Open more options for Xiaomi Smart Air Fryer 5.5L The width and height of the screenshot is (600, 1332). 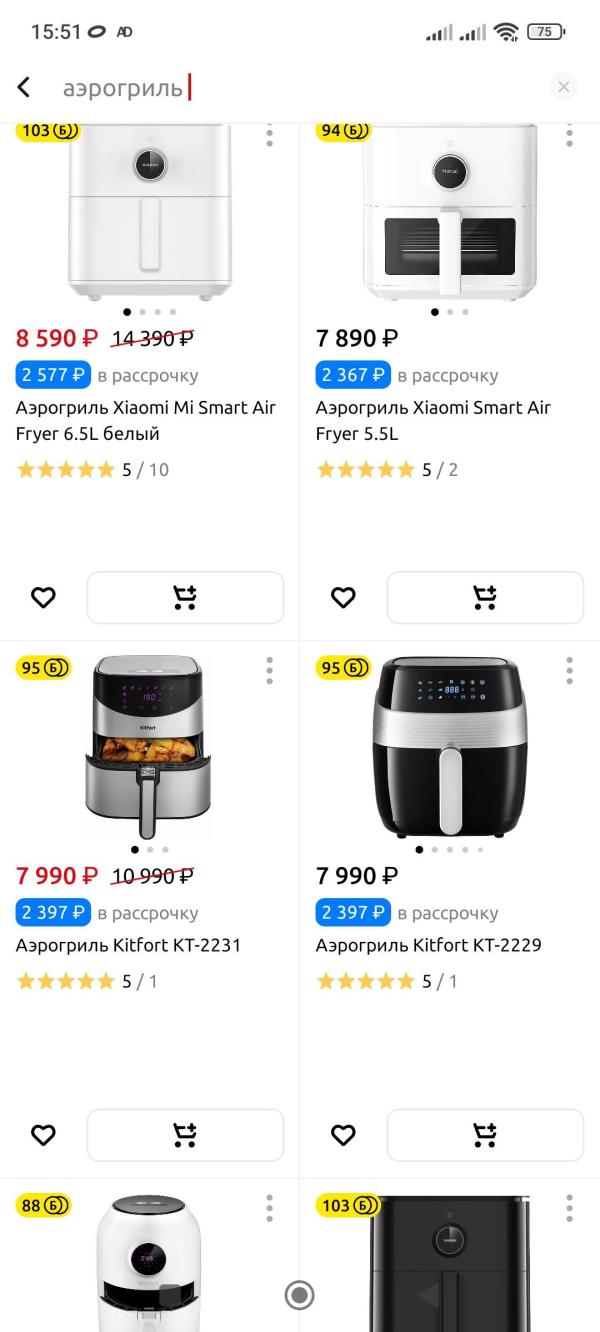(569, 137)
